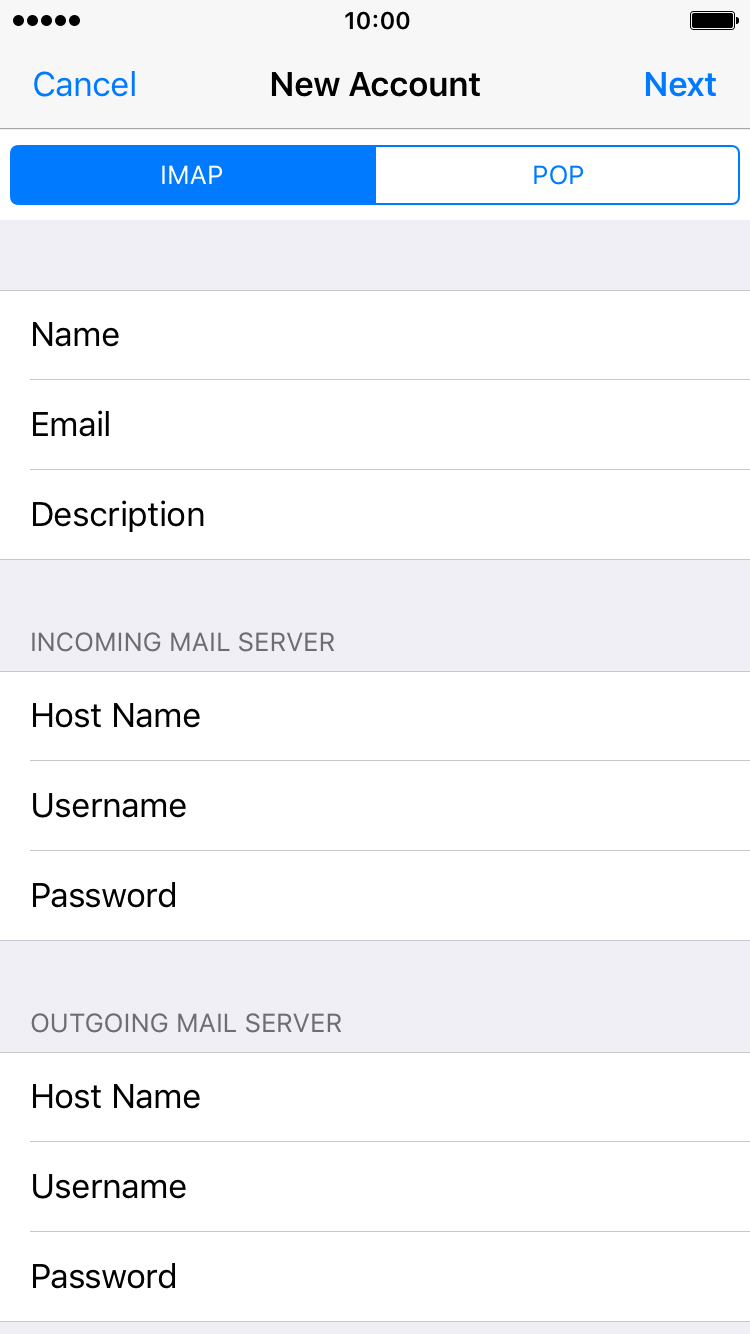750x1334 pixels.
Task: Focus Username under Outgoing Mail Server
Action: [x=375, y=1187]
